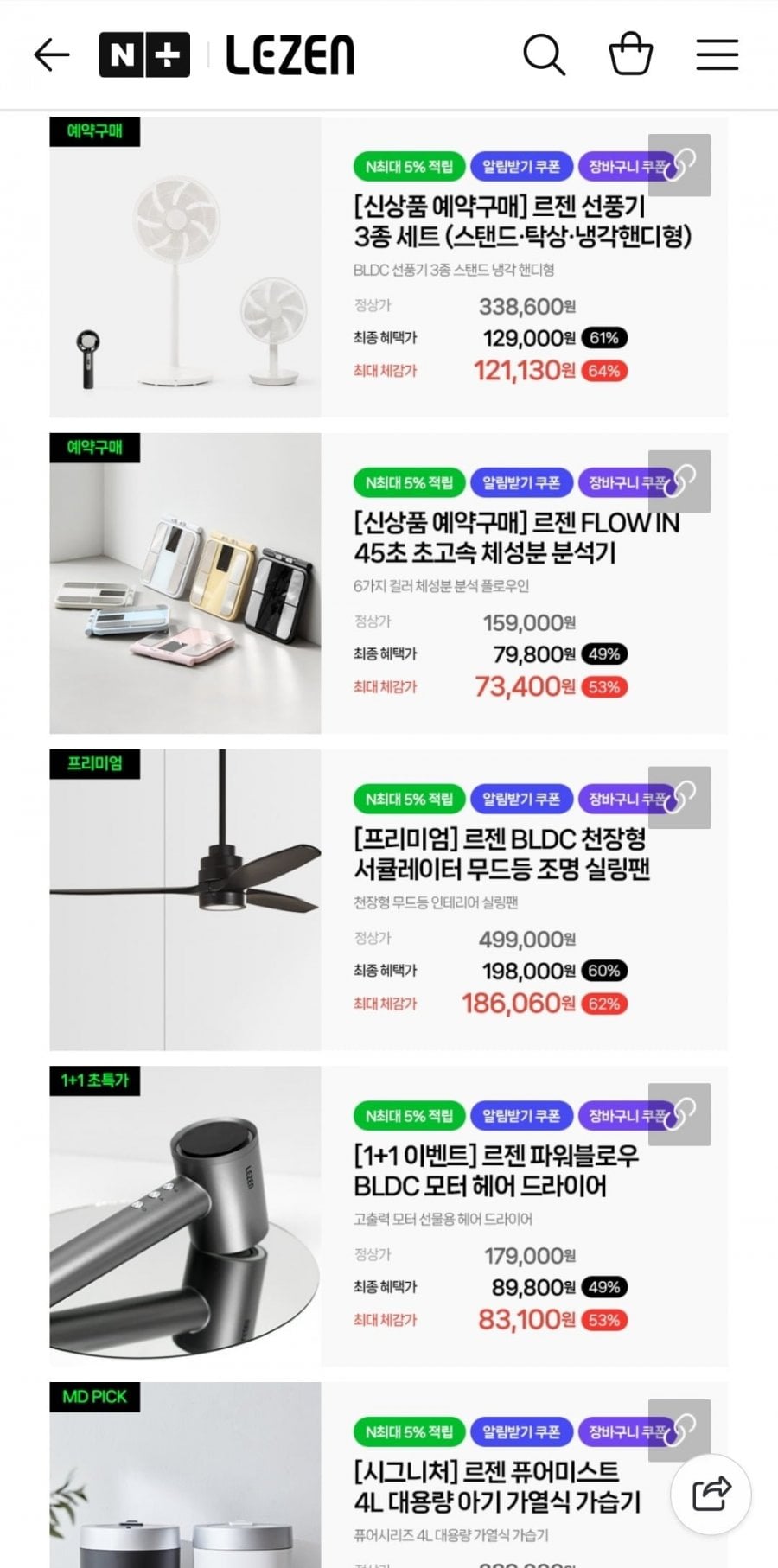Viewport: 778px width, 1568px height.
Task: Open the shopping basket
Action: 630,55
